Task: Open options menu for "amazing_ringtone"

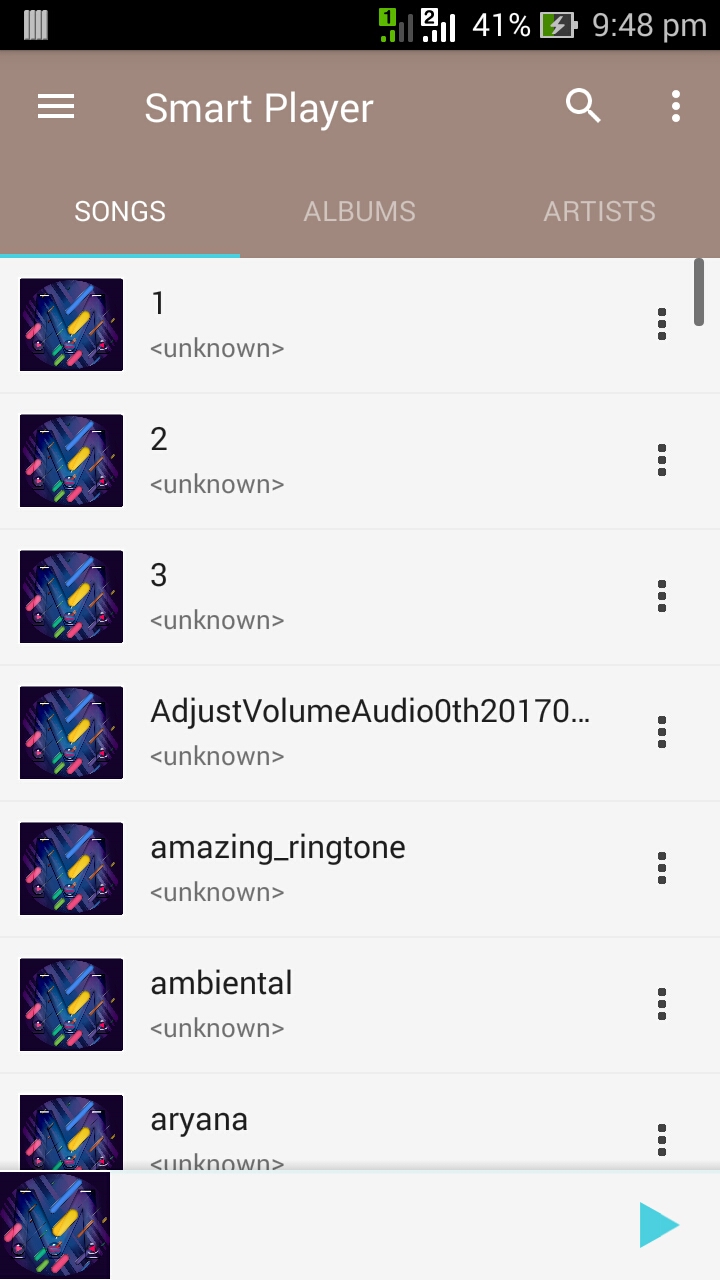Action: (662, 869)
